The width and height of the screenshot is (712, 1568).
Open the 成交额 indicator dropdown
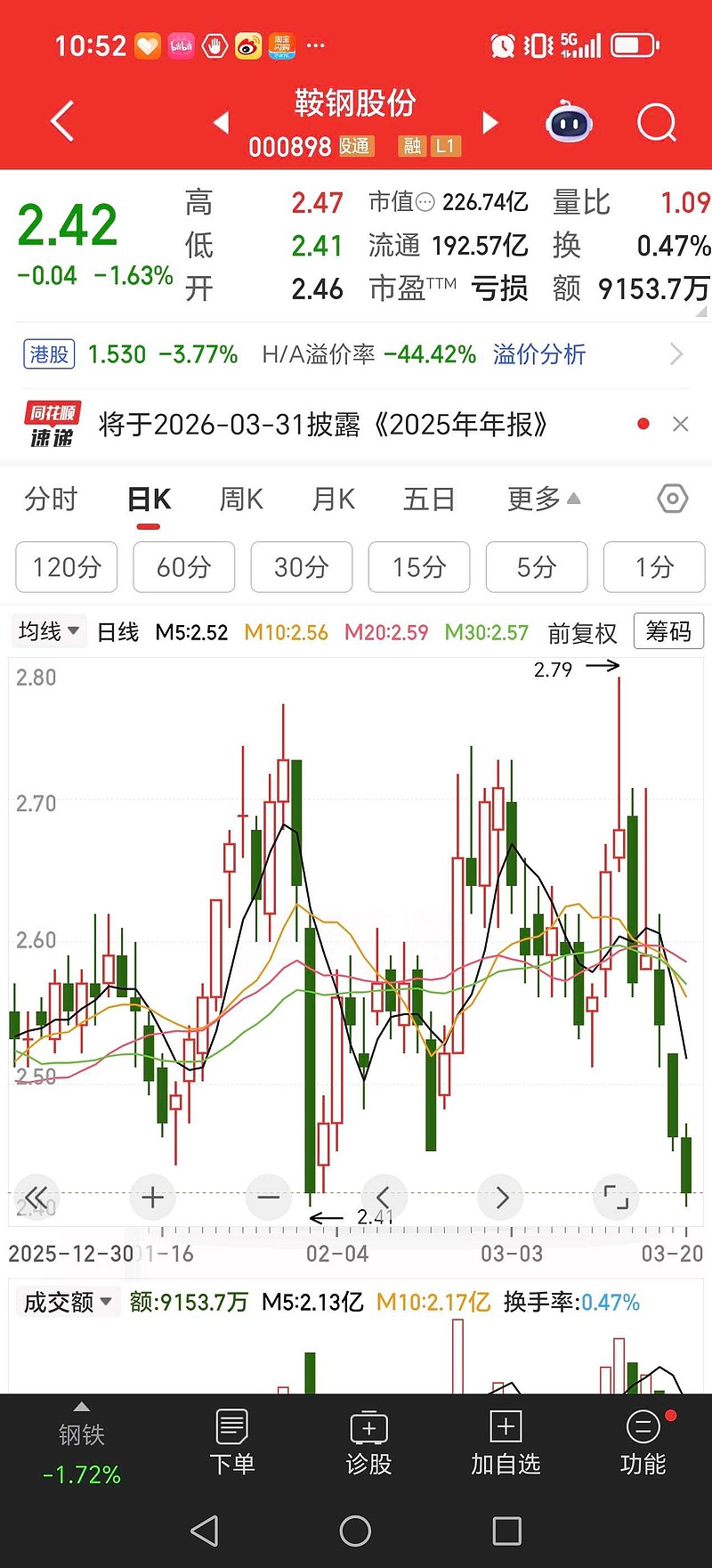[x=68, y=1301]
